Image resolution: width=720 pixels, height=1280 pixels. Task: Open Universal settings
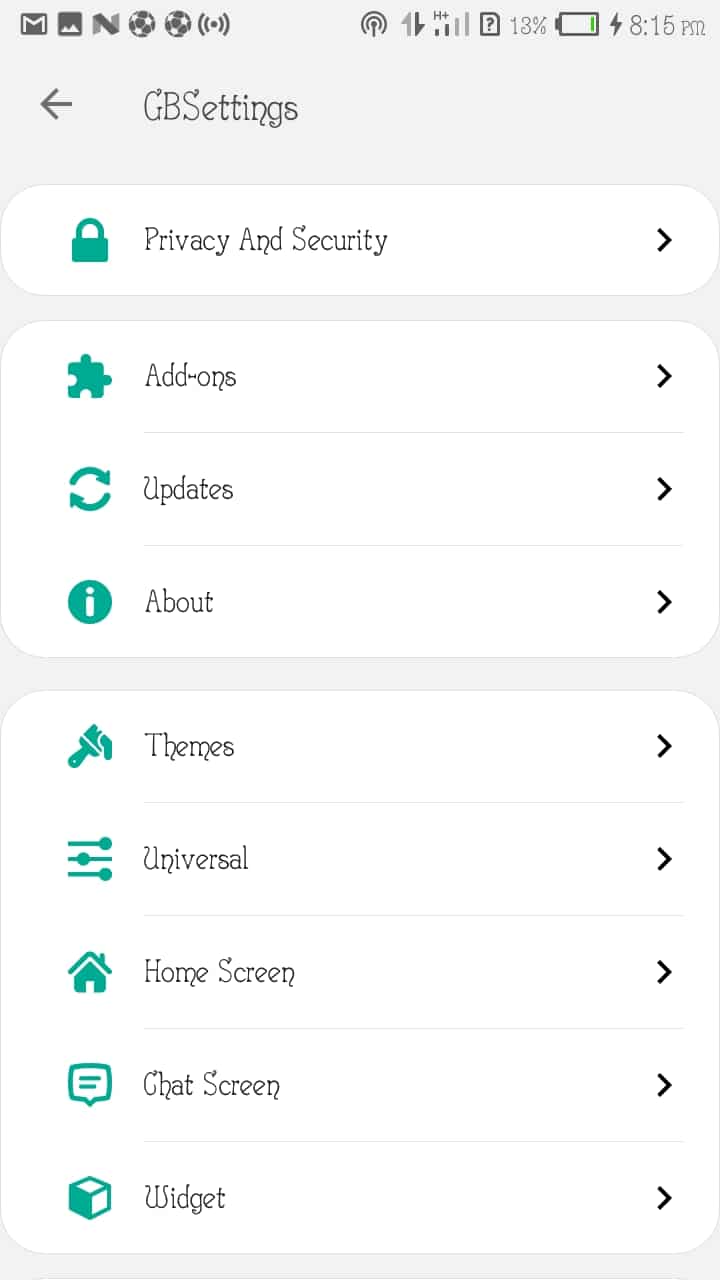[x=360, y=859]
